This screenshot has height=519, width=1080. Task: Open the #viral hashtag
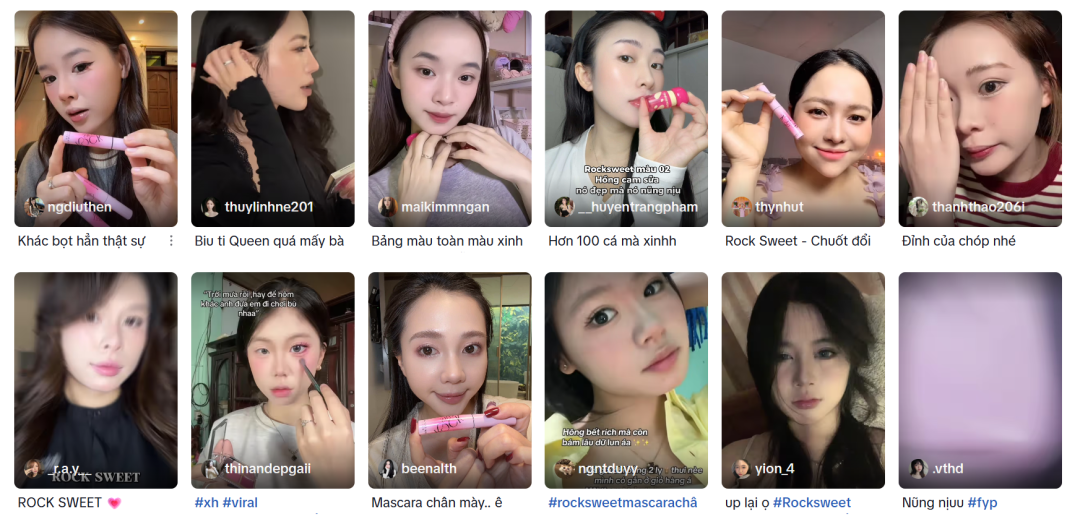point(240,503)
